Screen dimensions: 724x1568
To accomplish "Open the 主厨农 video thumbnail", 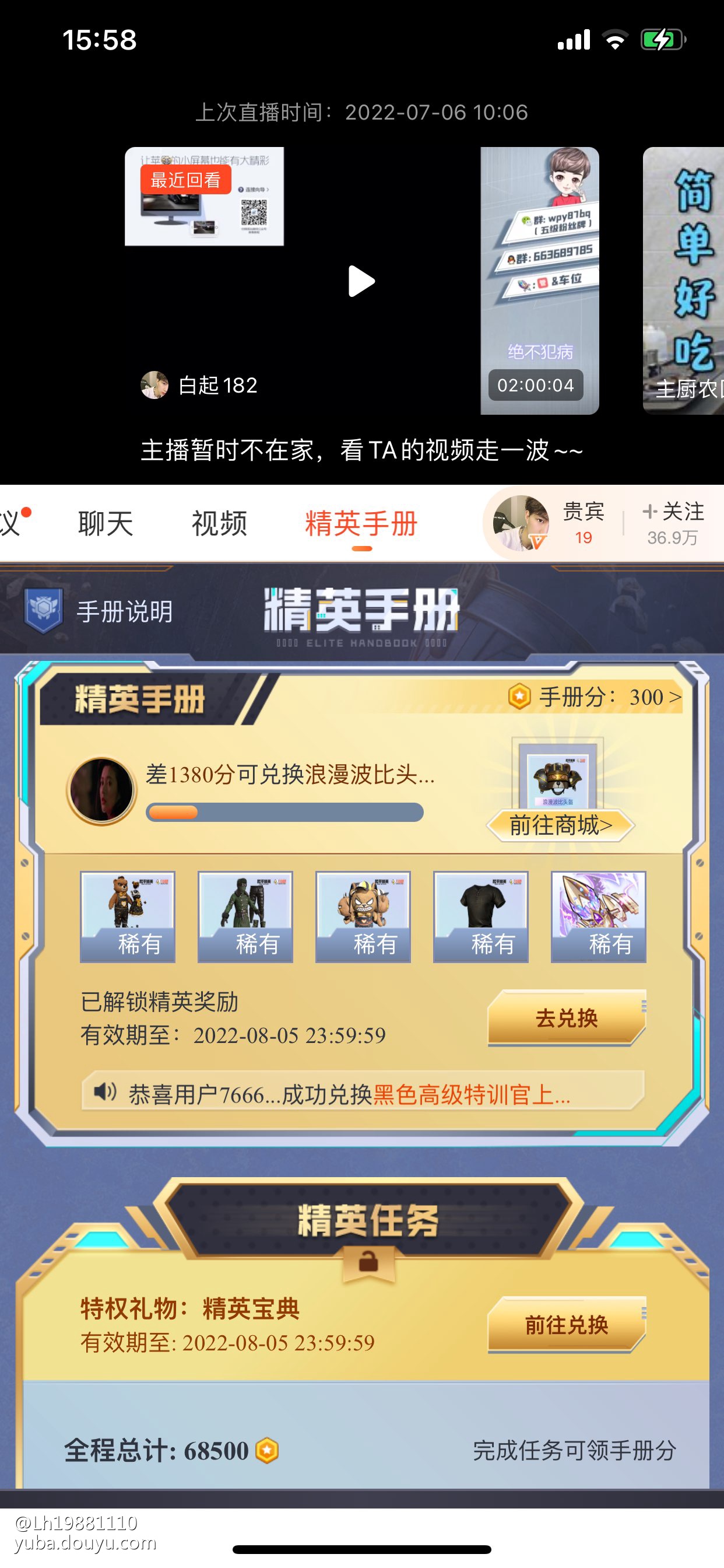I will [x=684, y=280].
